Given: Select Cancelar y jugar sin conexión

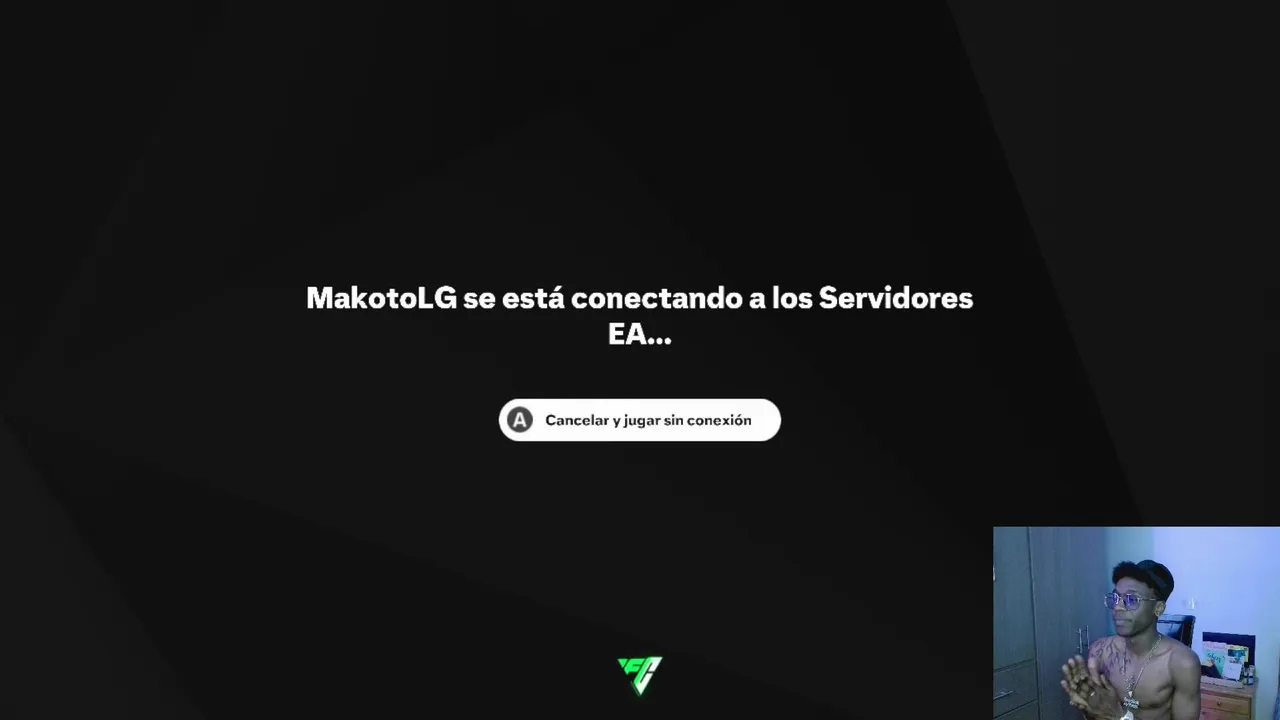Looking at the screenshot, I should [640, 420].
